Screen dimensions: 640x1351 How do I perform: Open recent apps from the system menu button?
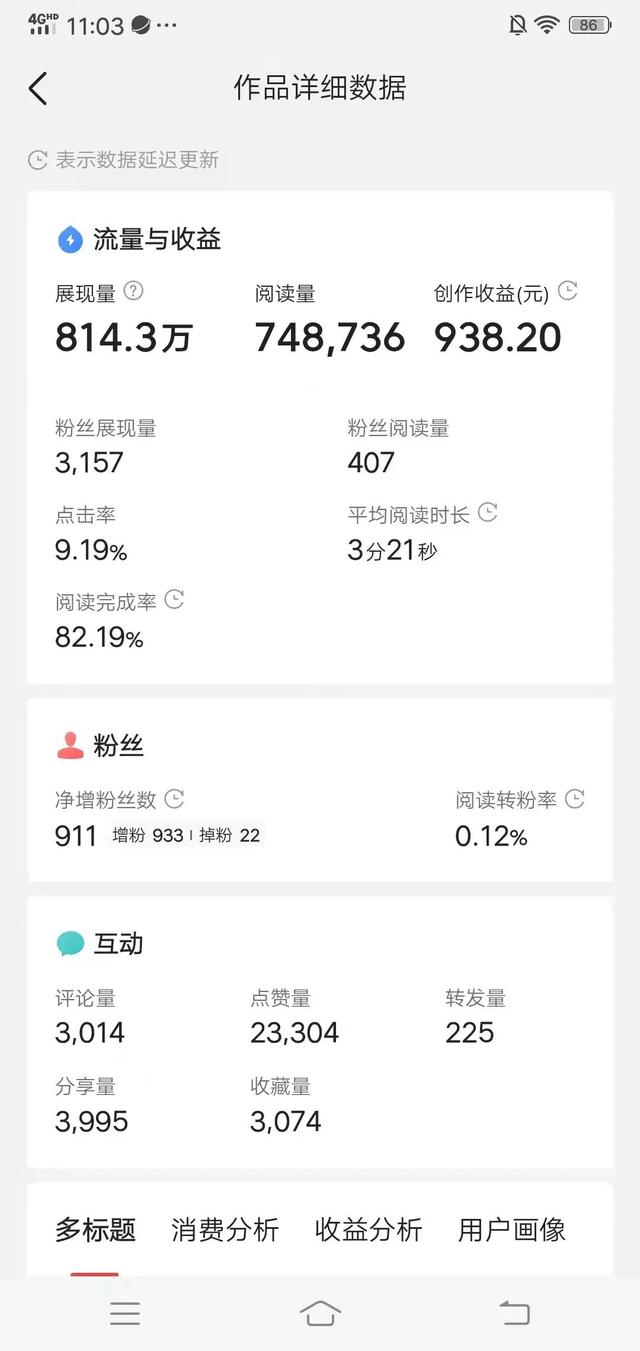(125, 1313)
